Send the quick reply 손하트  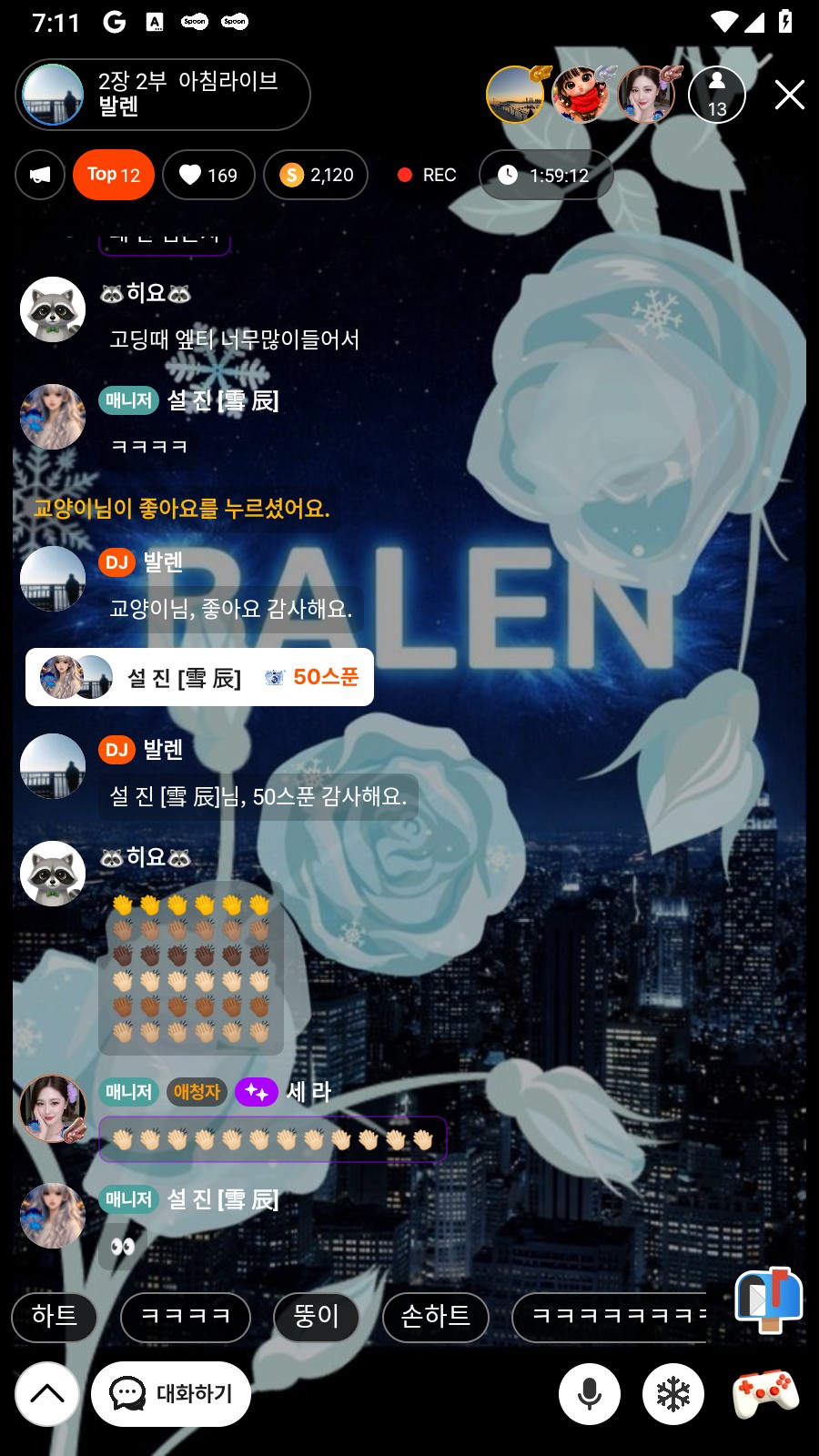[436, 1316]
